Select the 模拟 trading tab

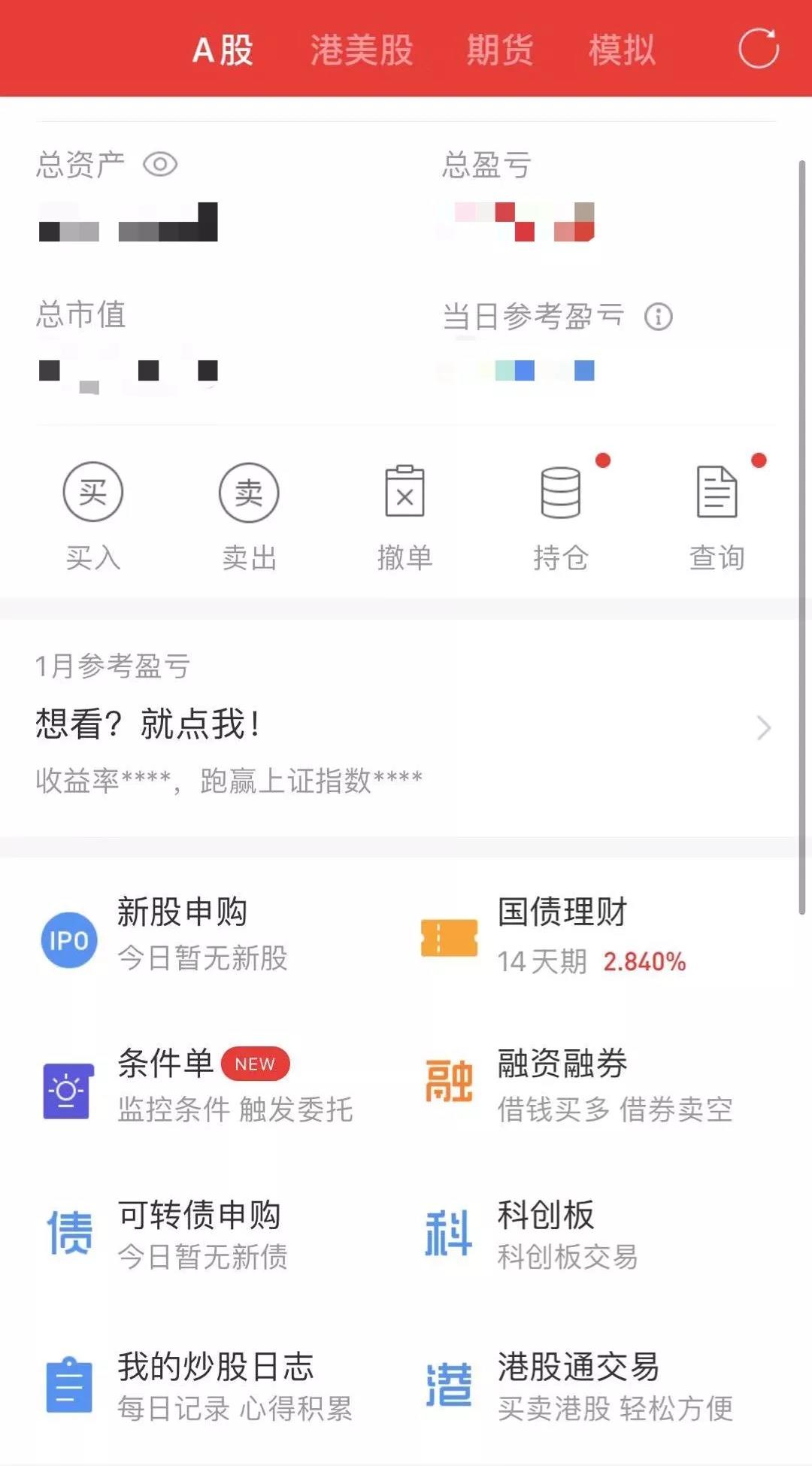click(x=622, y=50)
